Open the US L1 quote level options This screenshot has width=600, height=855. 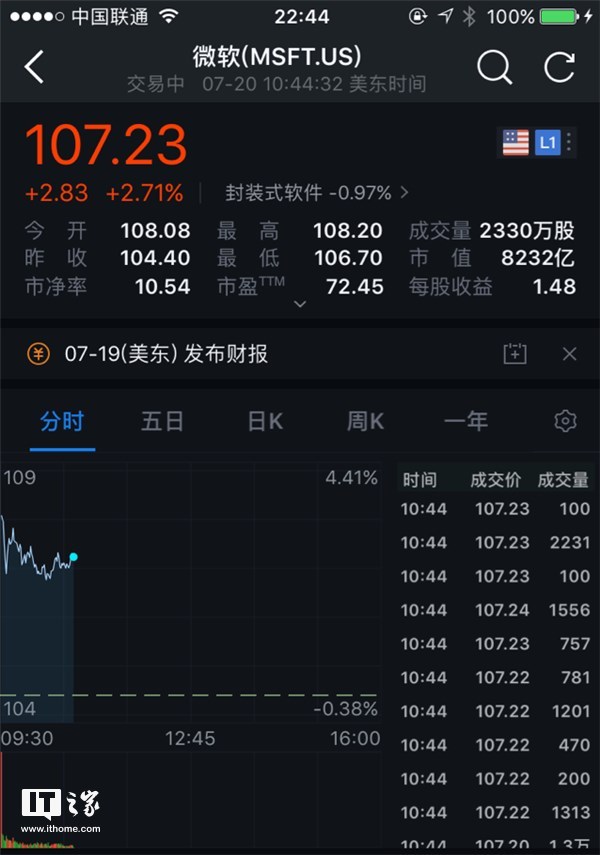tap(546, 143)
